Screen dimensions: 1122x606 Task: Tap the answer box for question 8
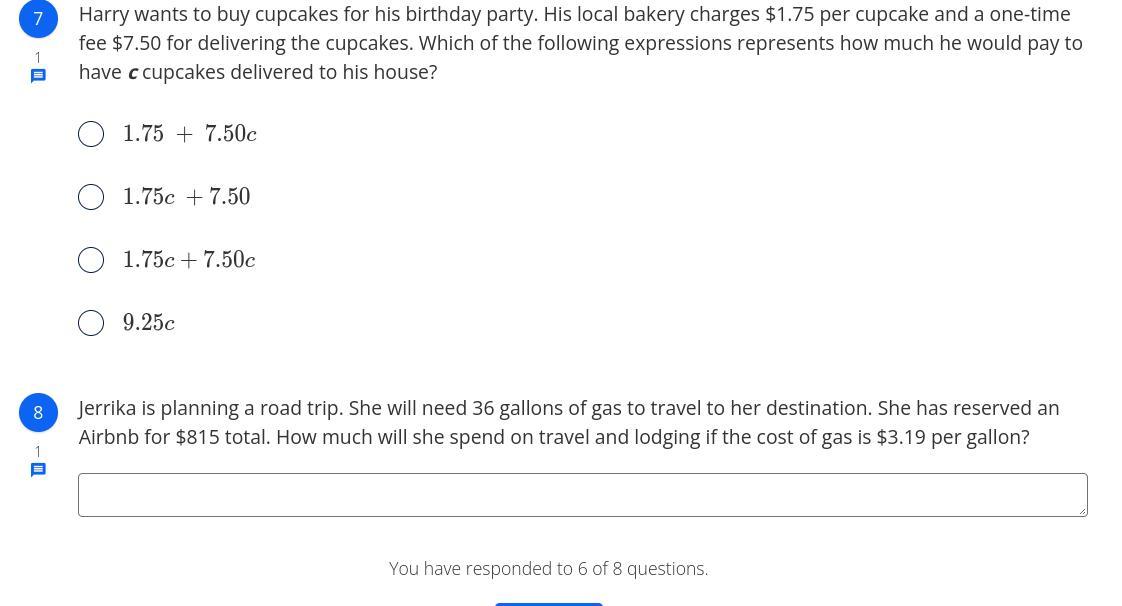582,494
